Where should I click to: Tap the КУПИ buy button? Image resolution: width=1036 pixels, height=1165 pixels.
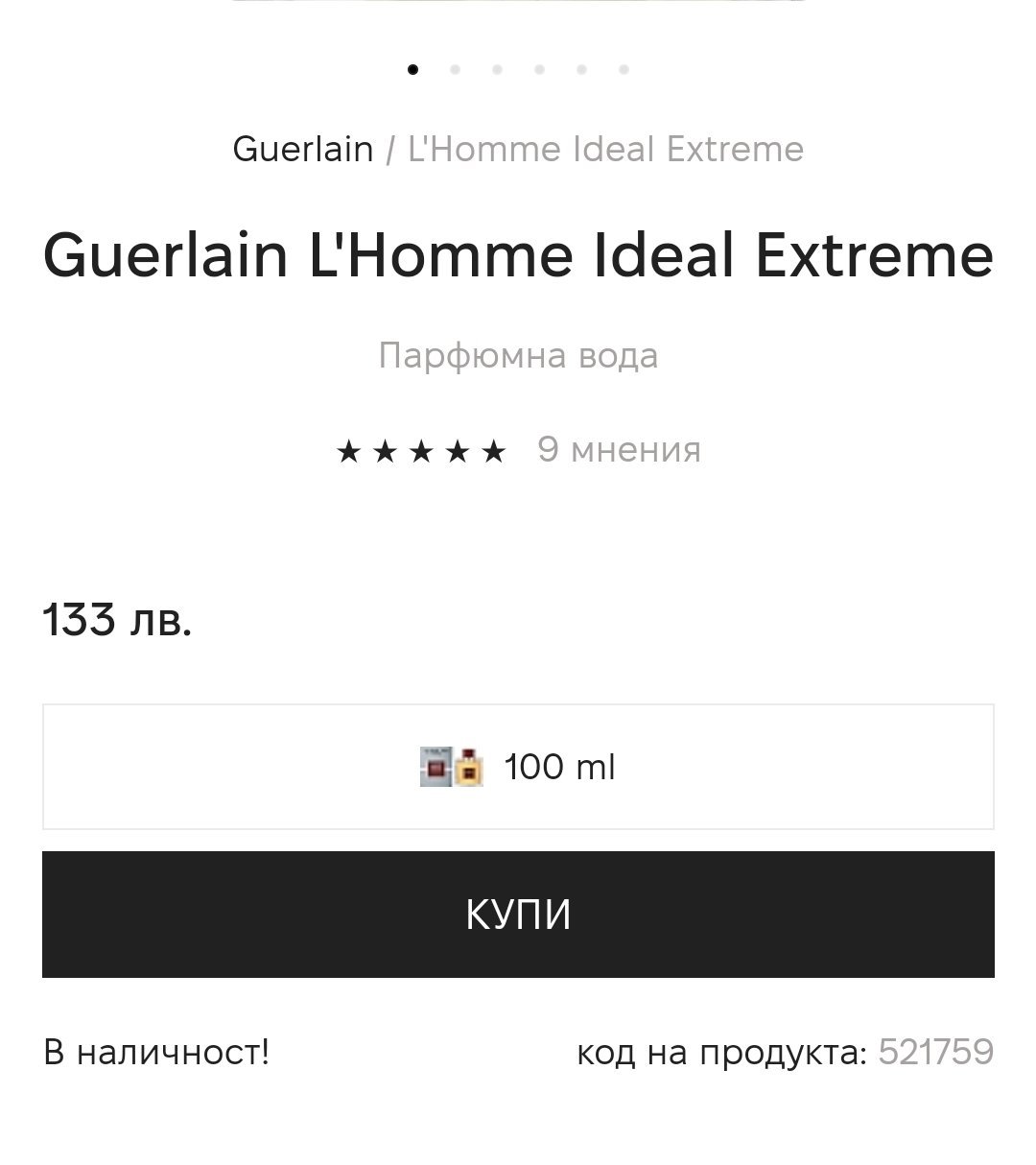[x=518, y=914]
